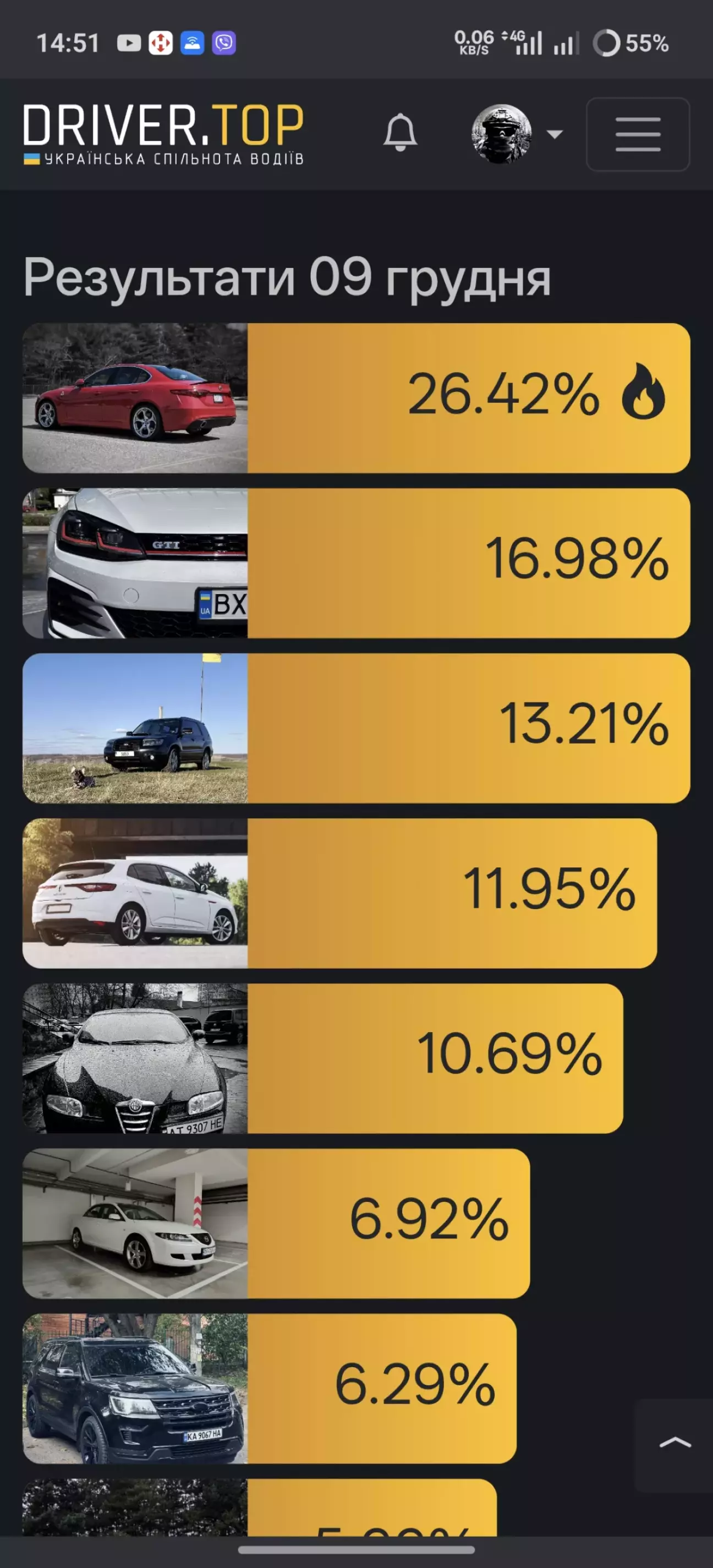
Task: Open the black Alfa Romeo with 10.69%
Action: [322, 1058]
